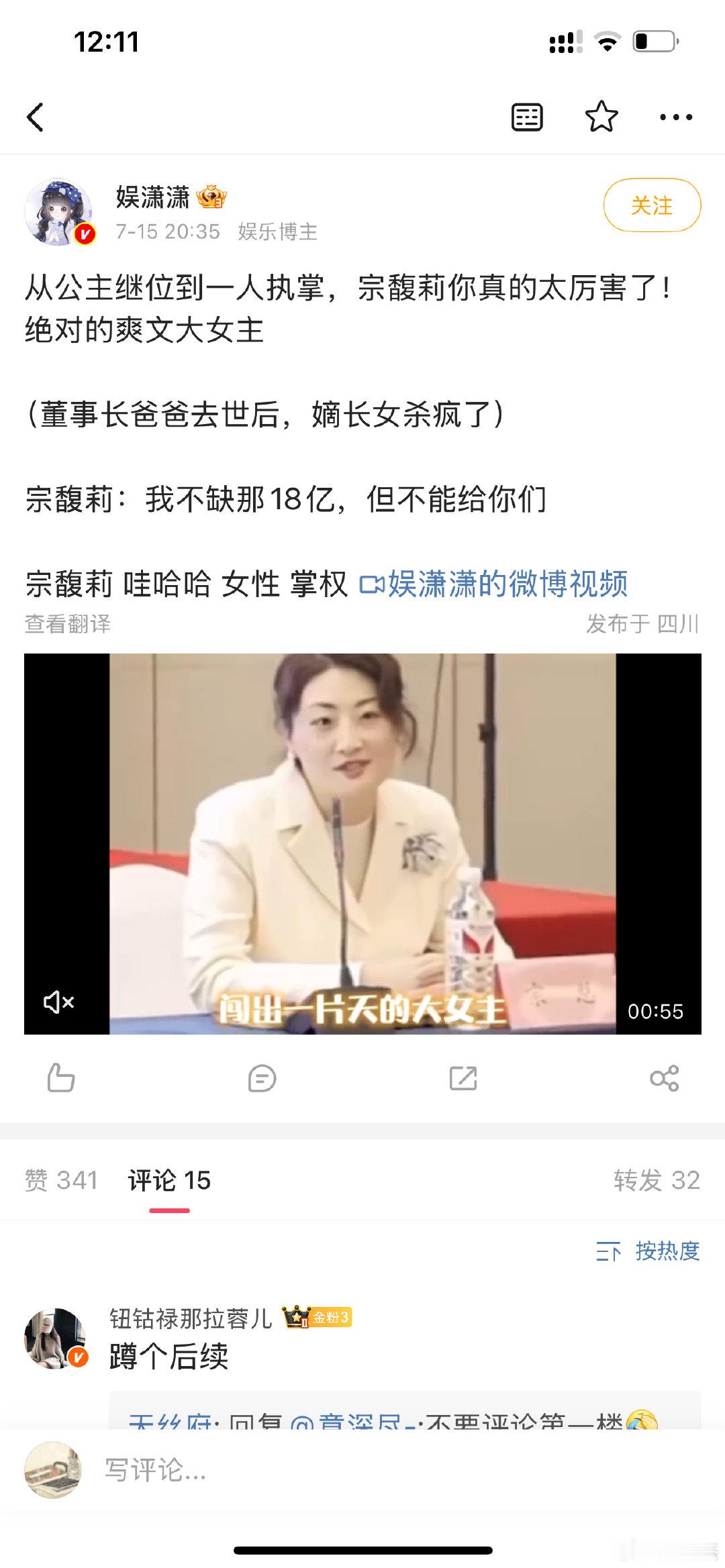Tap 查看翻译 to translate the post

pyautogui.click(x=68, y=624)
